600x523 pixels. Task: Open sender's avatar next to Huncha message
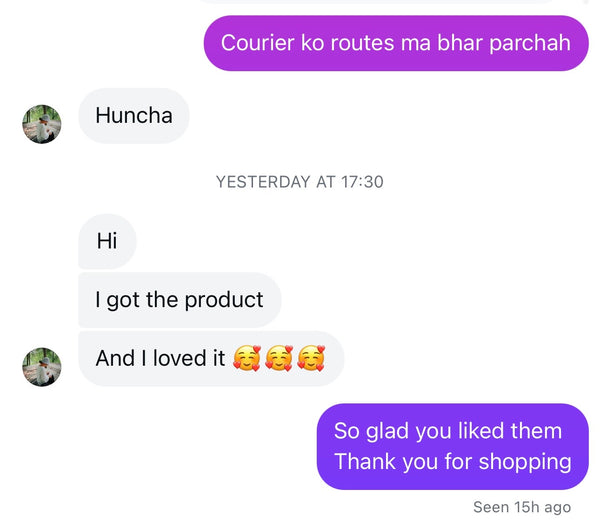tap(42, 124)
